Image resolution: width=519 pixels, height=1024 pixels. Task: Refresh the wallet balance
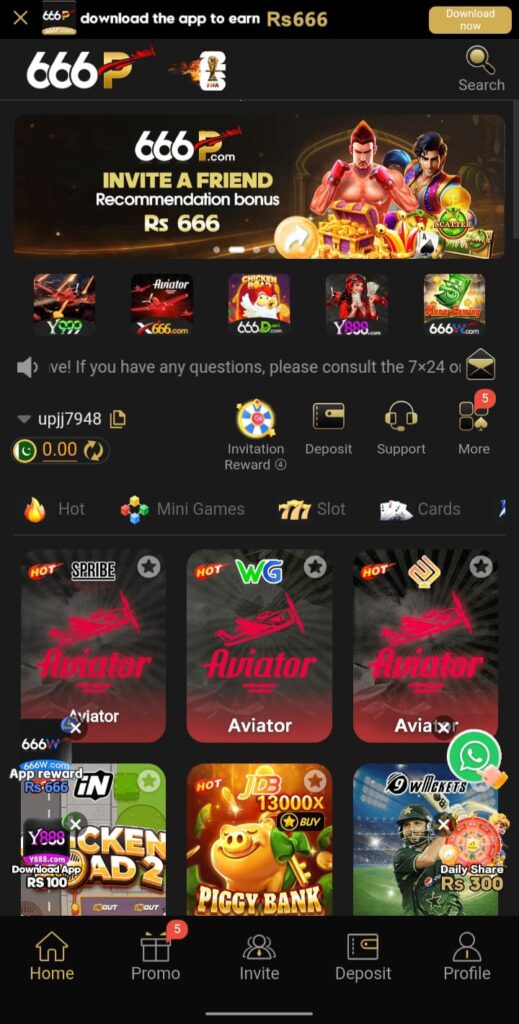click(x=93, y=450)
